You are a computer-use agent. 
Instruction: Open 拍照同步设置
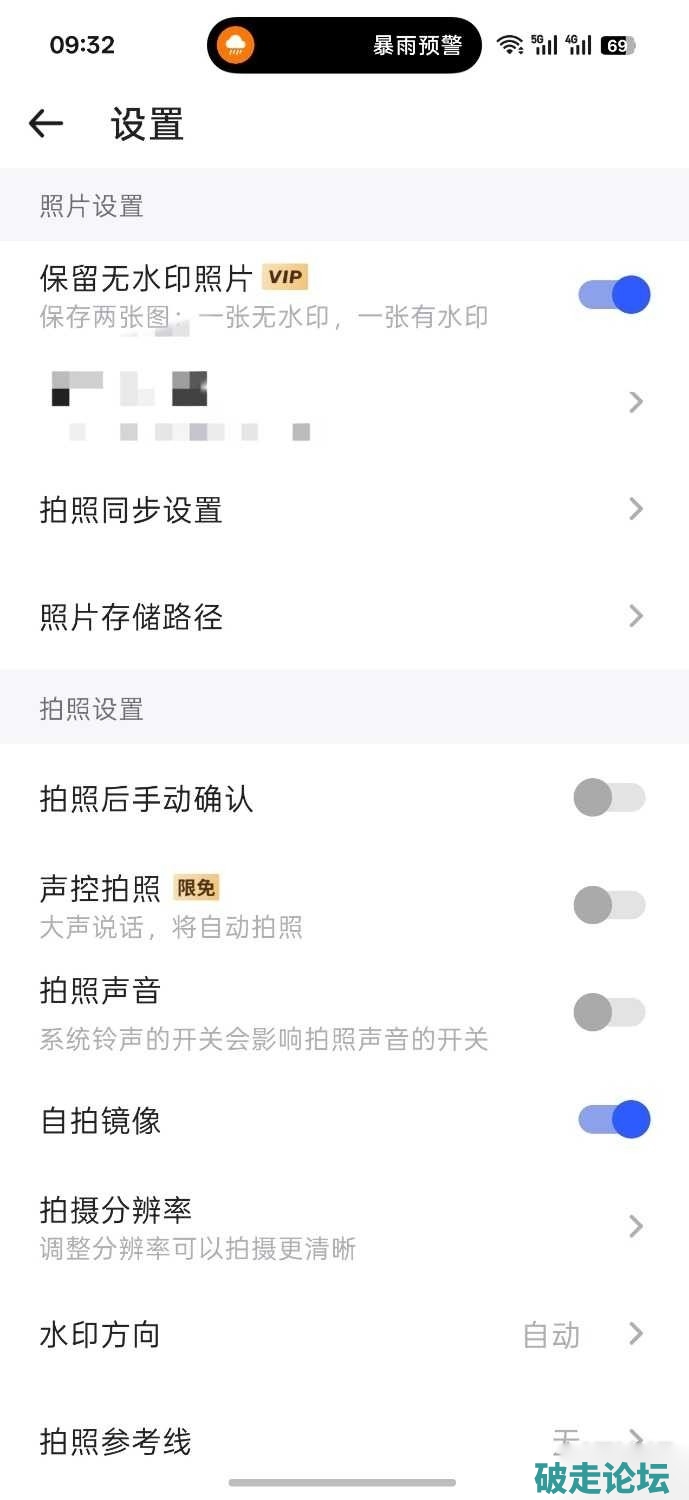[344, 510]
